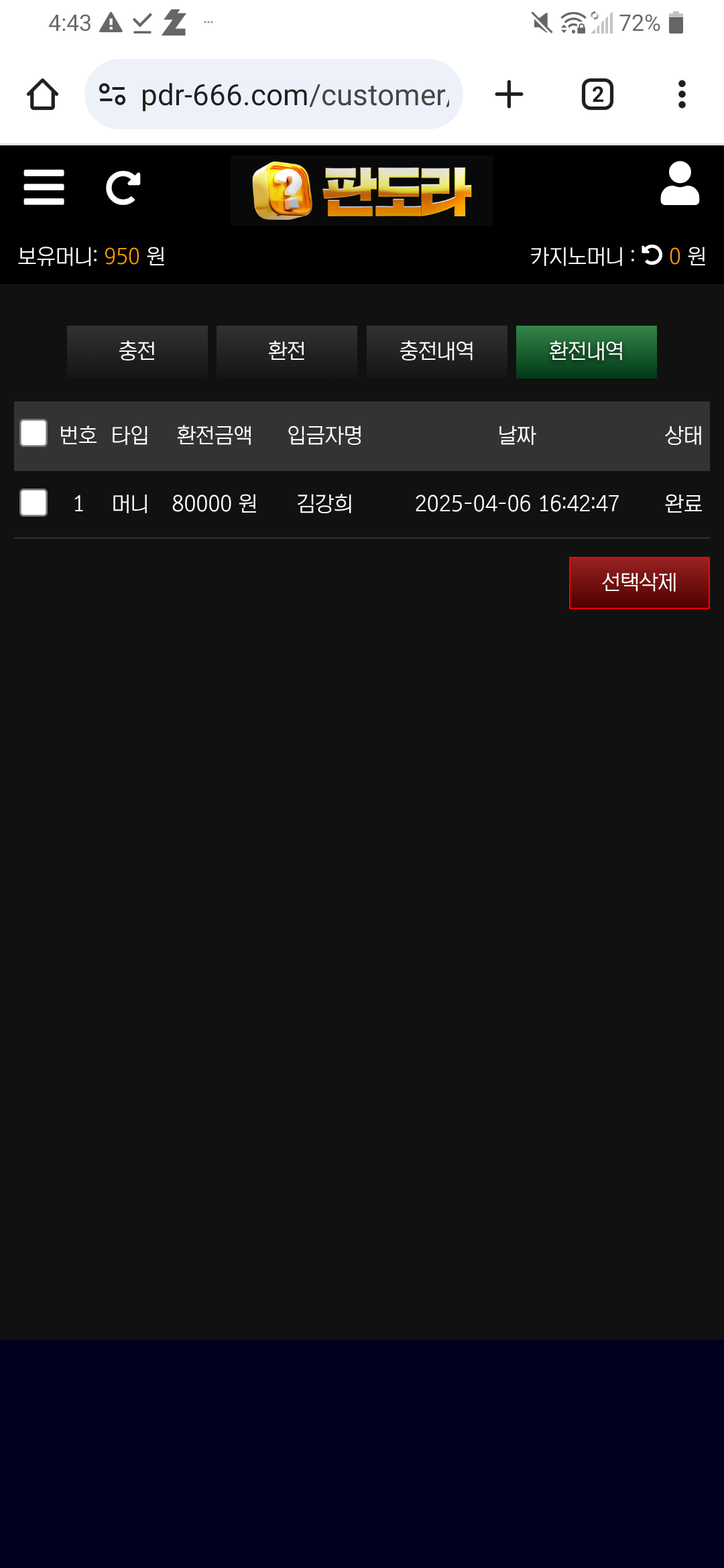Go to the browser home page
Viewport: 724px width, 1568px height.
pyautogui.click(x=42, y=94)
